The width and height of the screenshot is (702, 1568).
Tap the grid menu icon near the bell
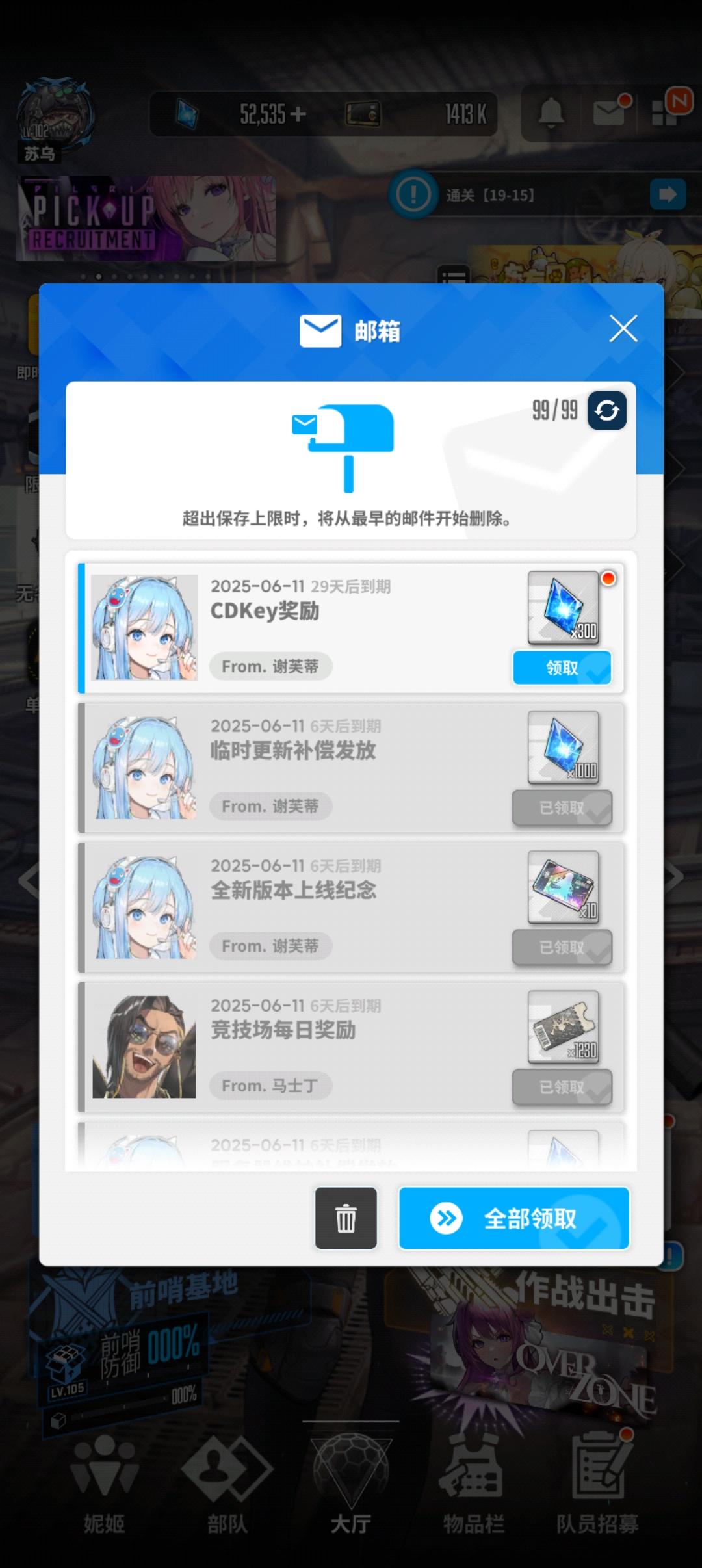[662, 114]
